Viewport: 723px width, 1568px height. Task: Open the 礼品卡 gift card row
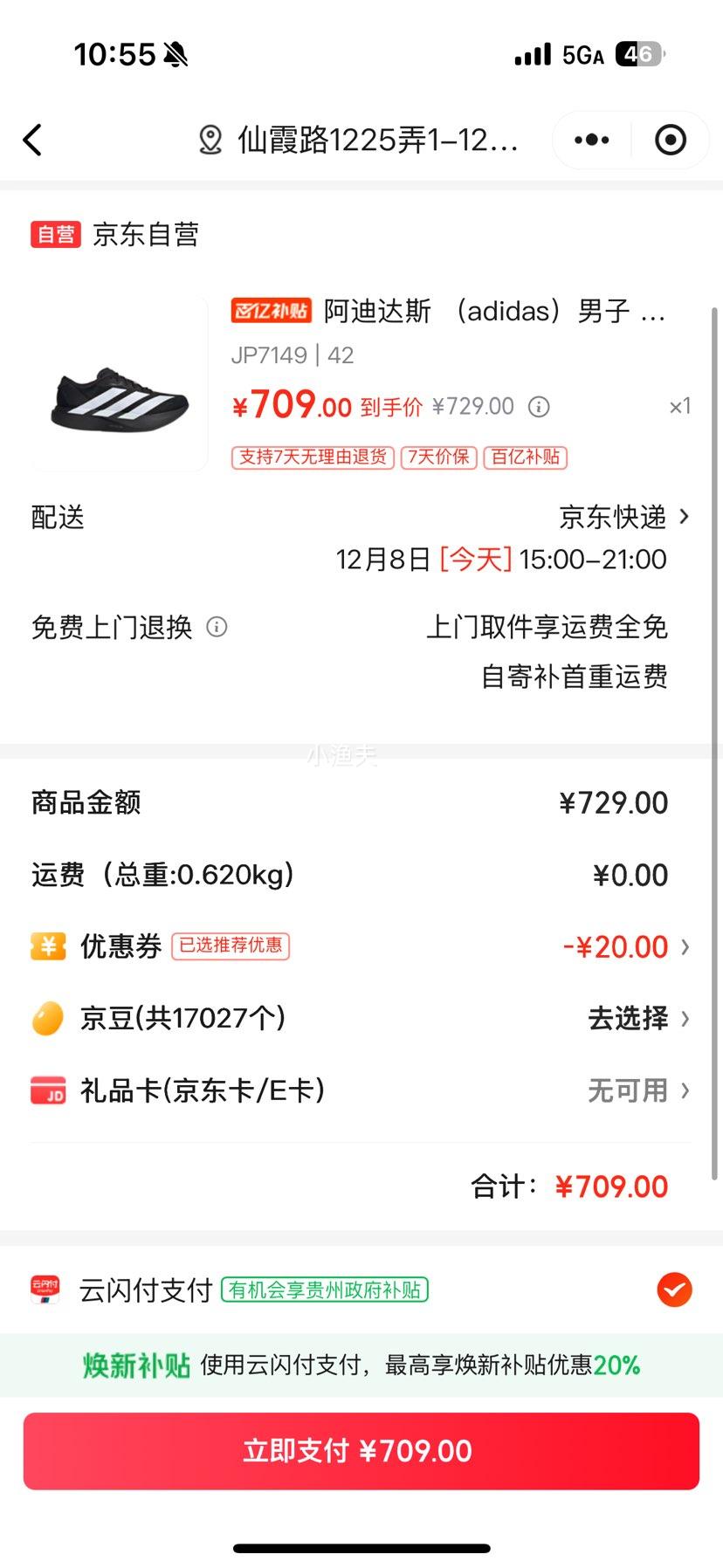point(361,1090)
